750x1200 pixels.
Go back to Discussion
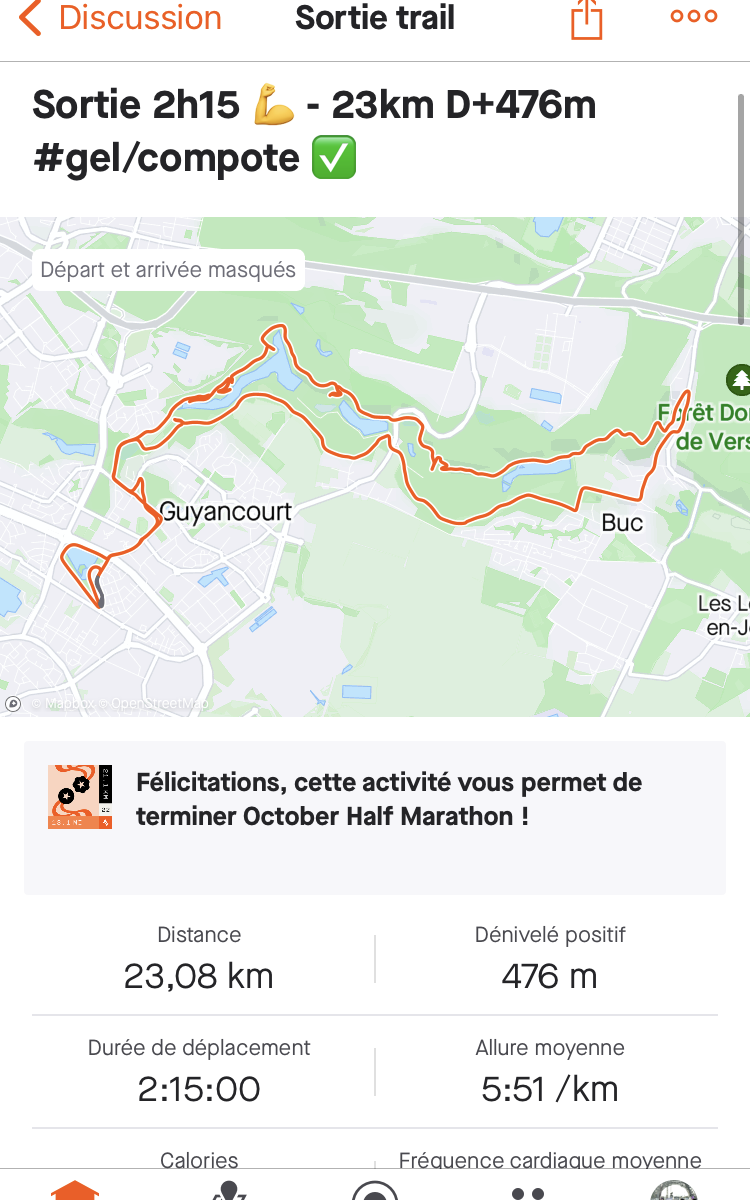click(x=120, y=18)
